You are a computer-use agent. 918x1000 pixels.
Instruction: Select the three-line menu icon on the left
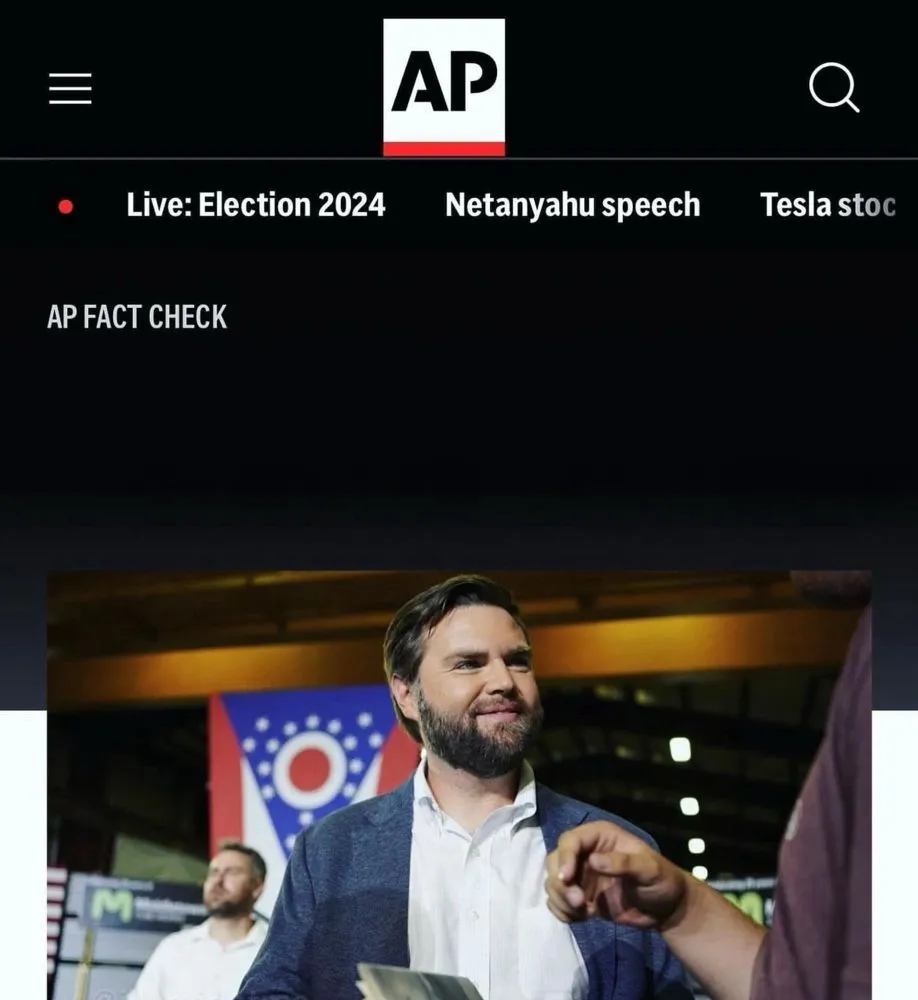point(70,88)
